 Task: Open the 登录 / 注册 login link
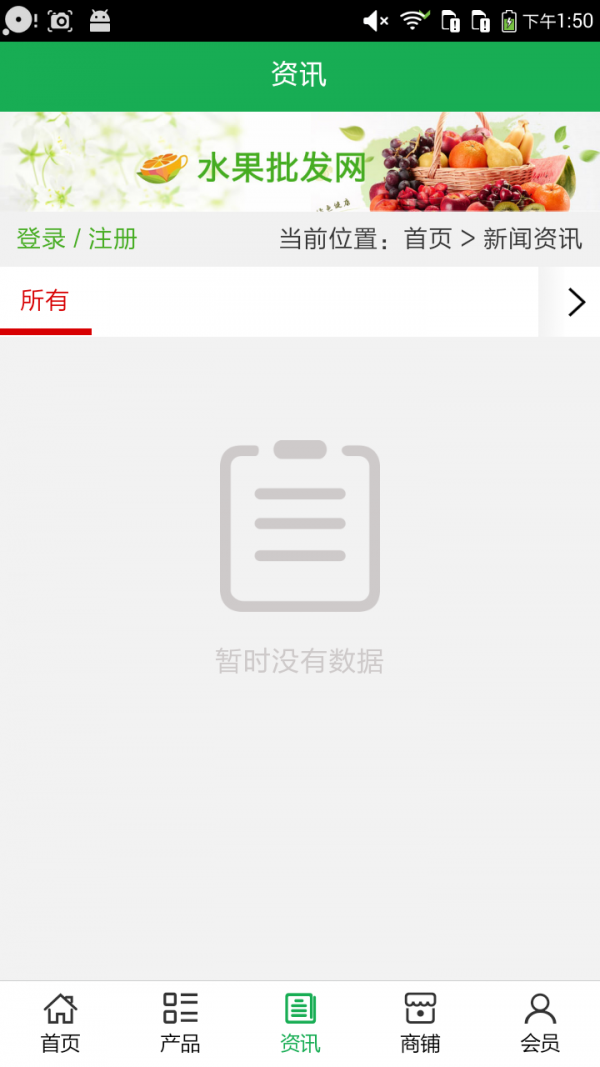pos(77,239)
